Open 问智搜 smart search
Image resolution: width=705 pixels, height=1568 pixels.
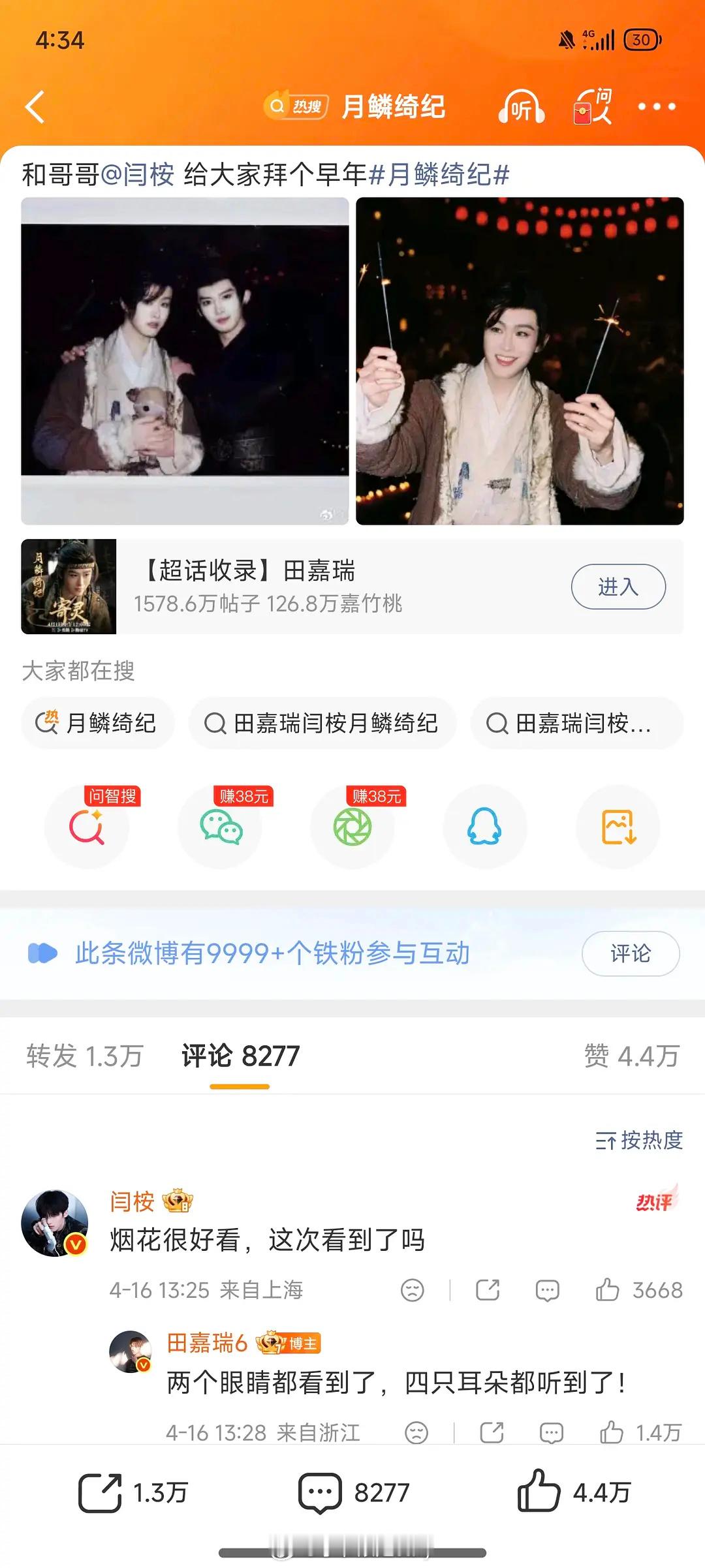[88, 827]
